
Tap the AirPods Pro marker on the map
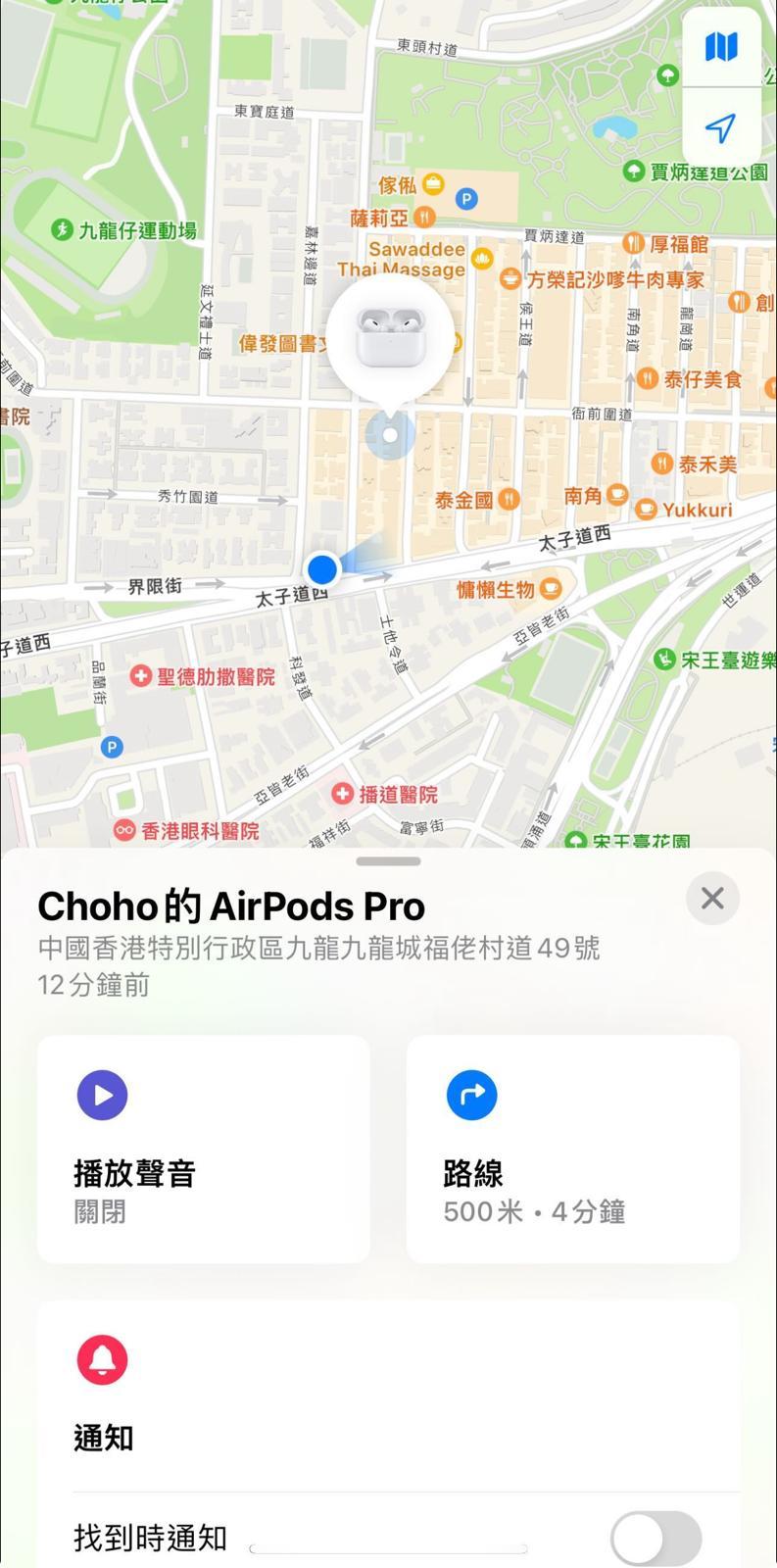(x=390, y=338)
